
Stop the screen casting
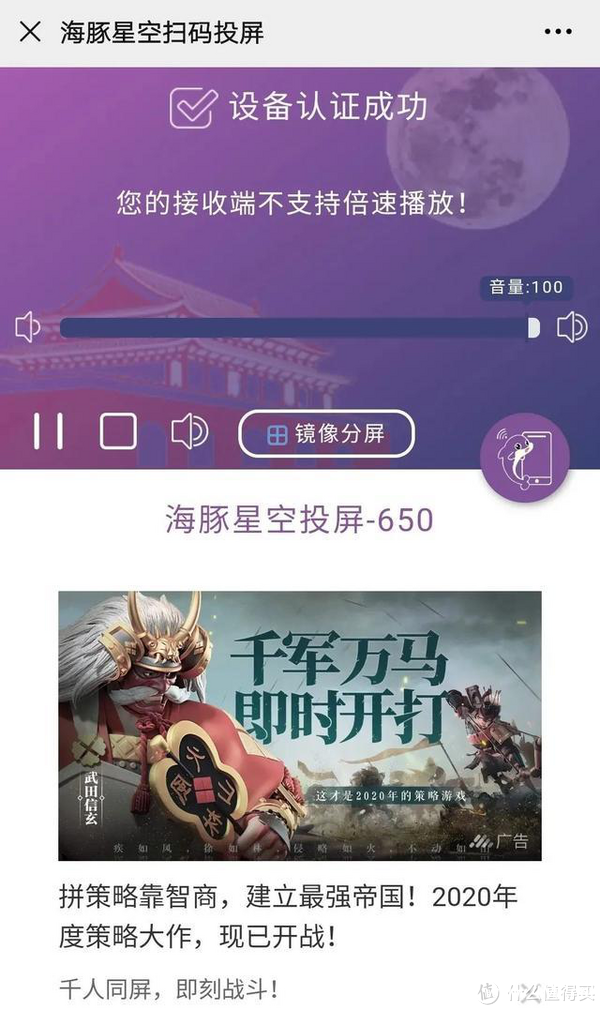118,431
